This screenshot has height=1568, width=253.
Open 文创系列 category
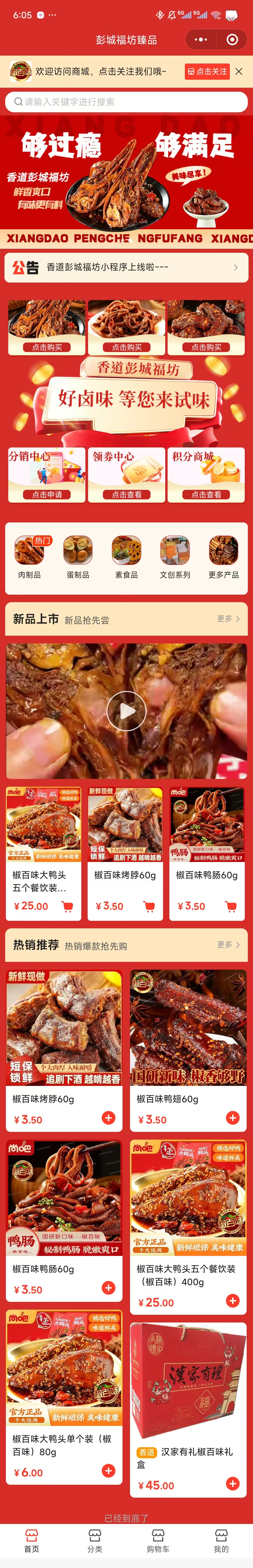point(175,557)
